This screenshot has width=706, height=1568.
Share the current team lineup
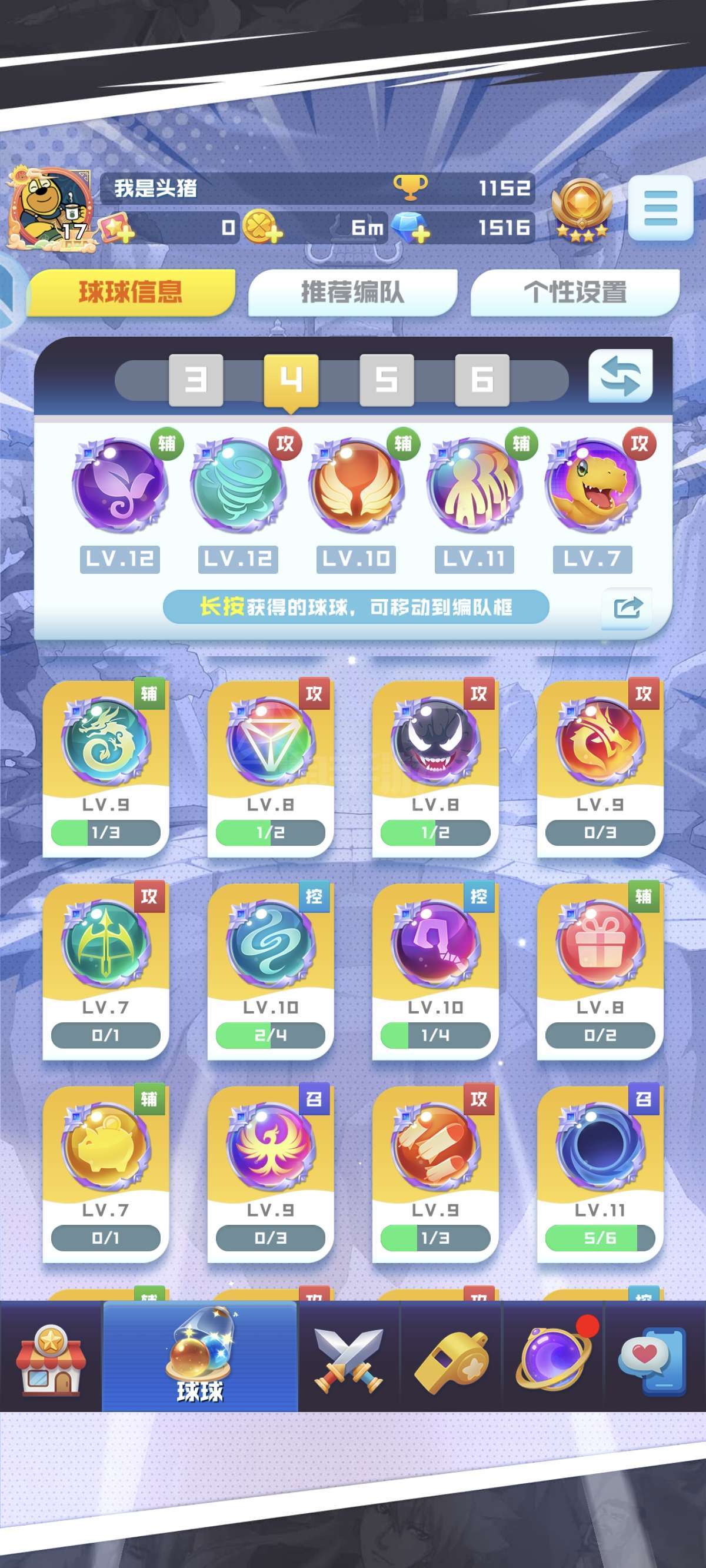627,607
